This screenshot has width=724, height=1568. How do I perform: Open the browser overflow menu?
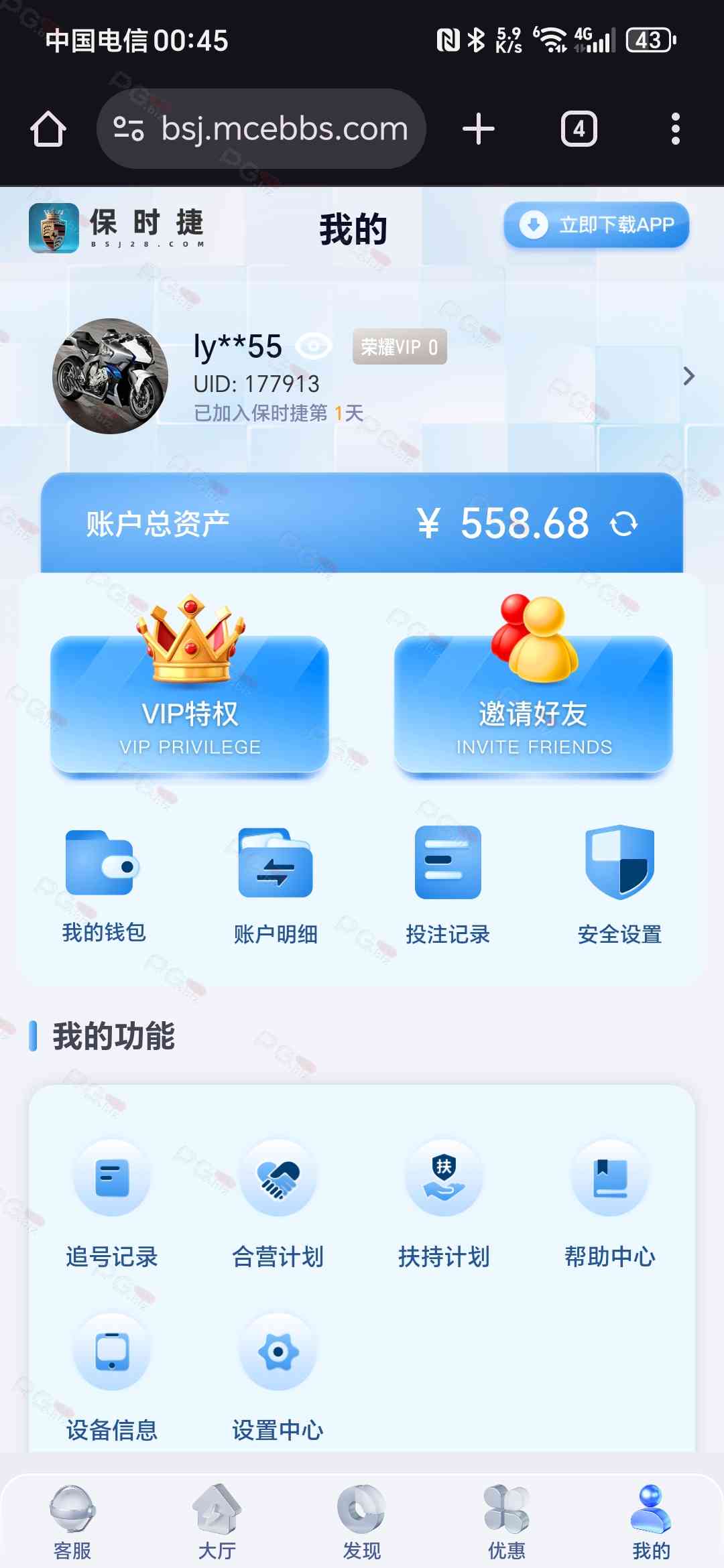tap(675, 129)
